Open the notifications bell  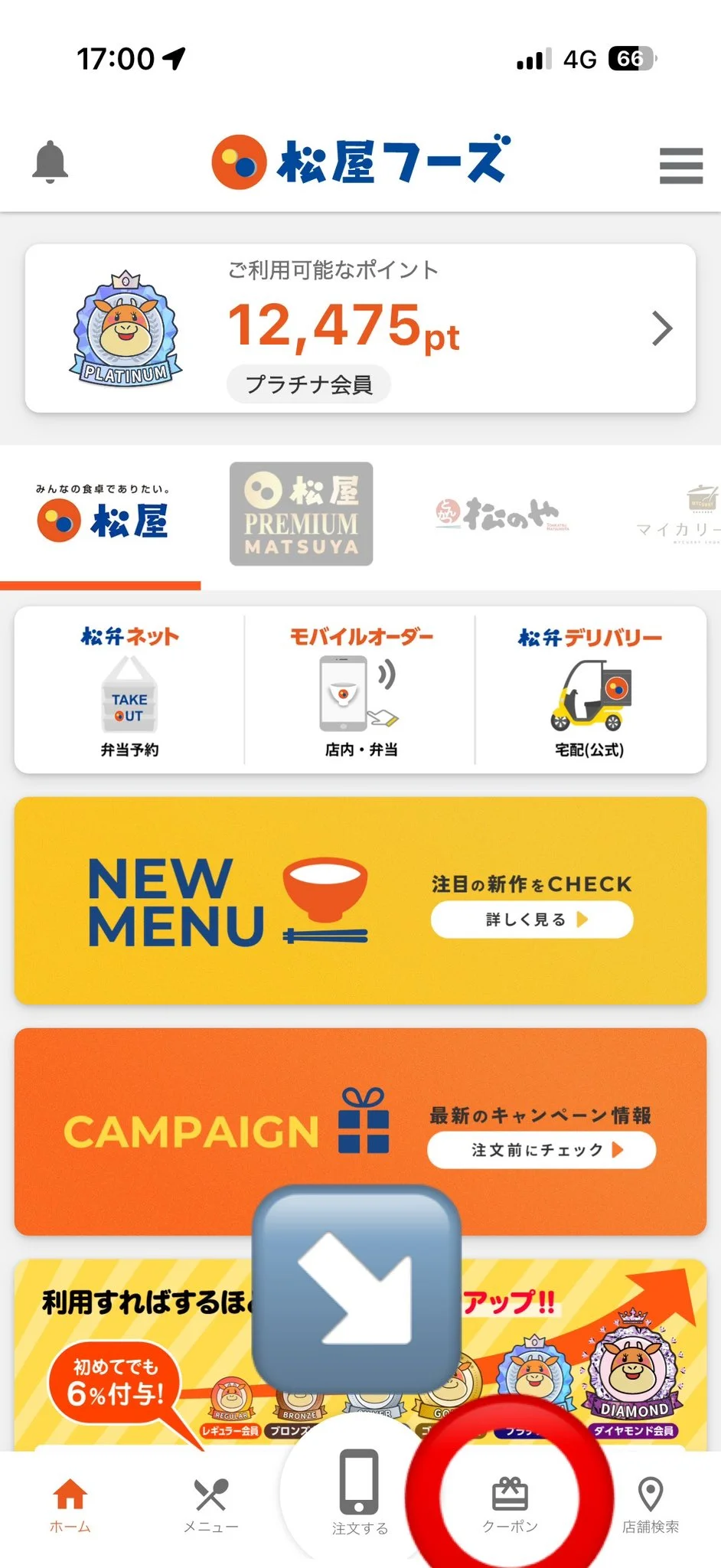coord(51,162)
